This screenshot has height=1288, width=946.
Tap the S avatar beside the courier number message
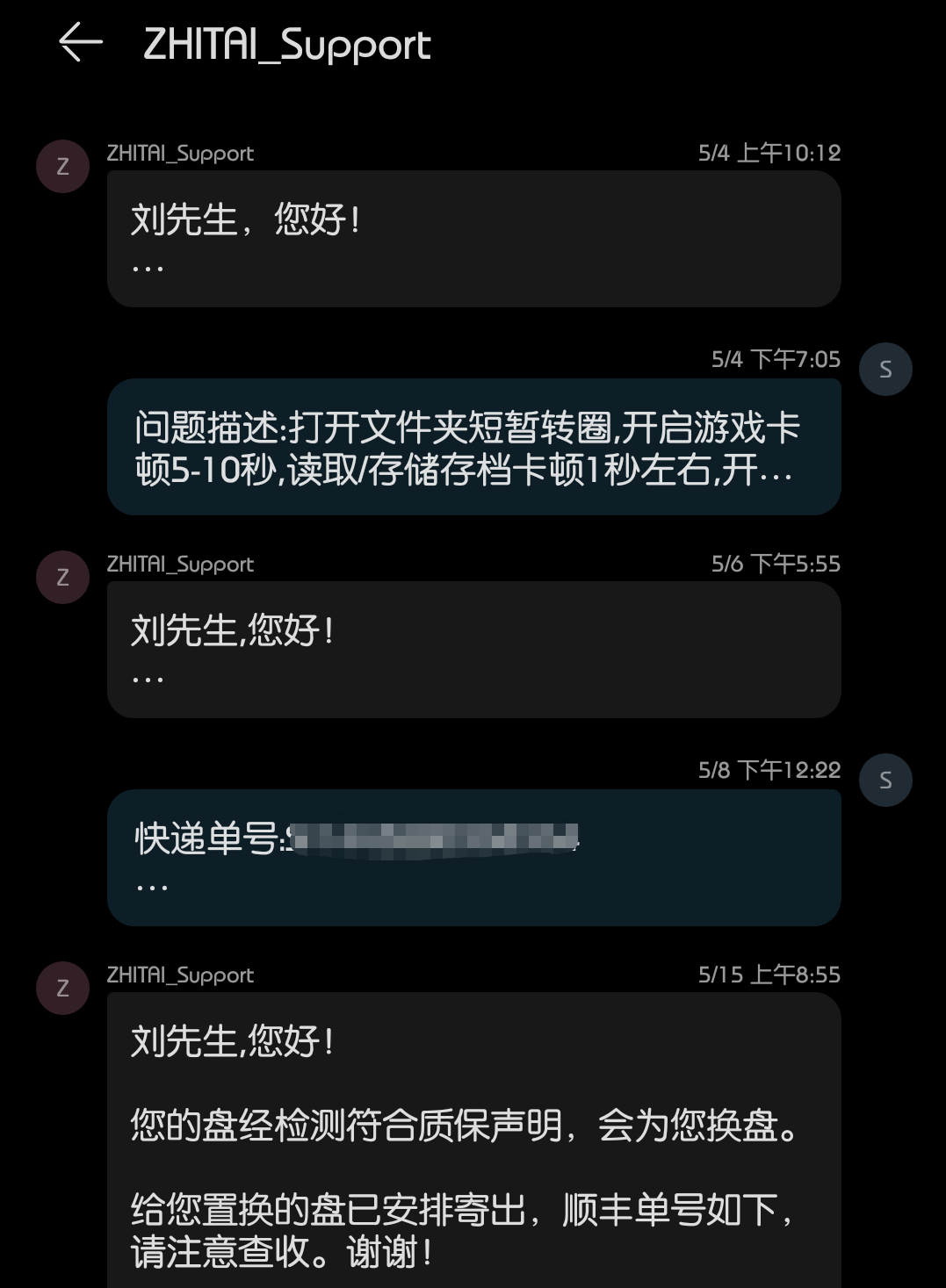pos(885,780)
